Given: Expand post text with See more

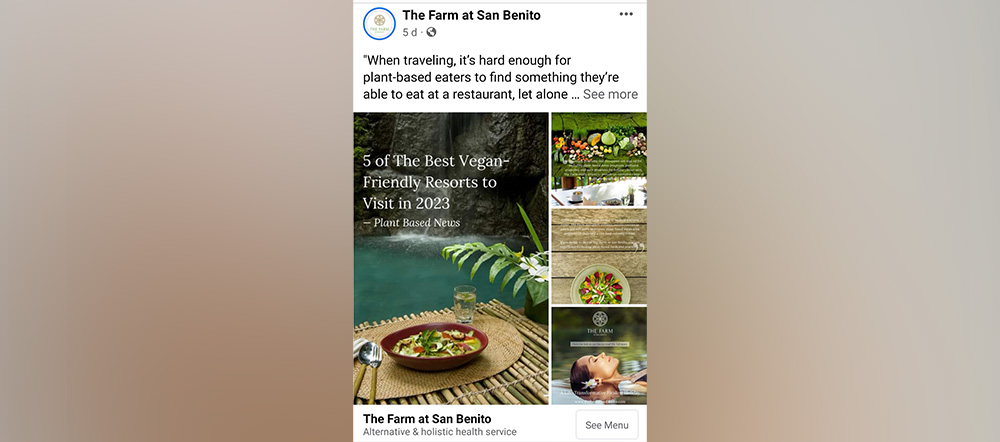Looking at the screenshot, I should [x=610, y=94].
